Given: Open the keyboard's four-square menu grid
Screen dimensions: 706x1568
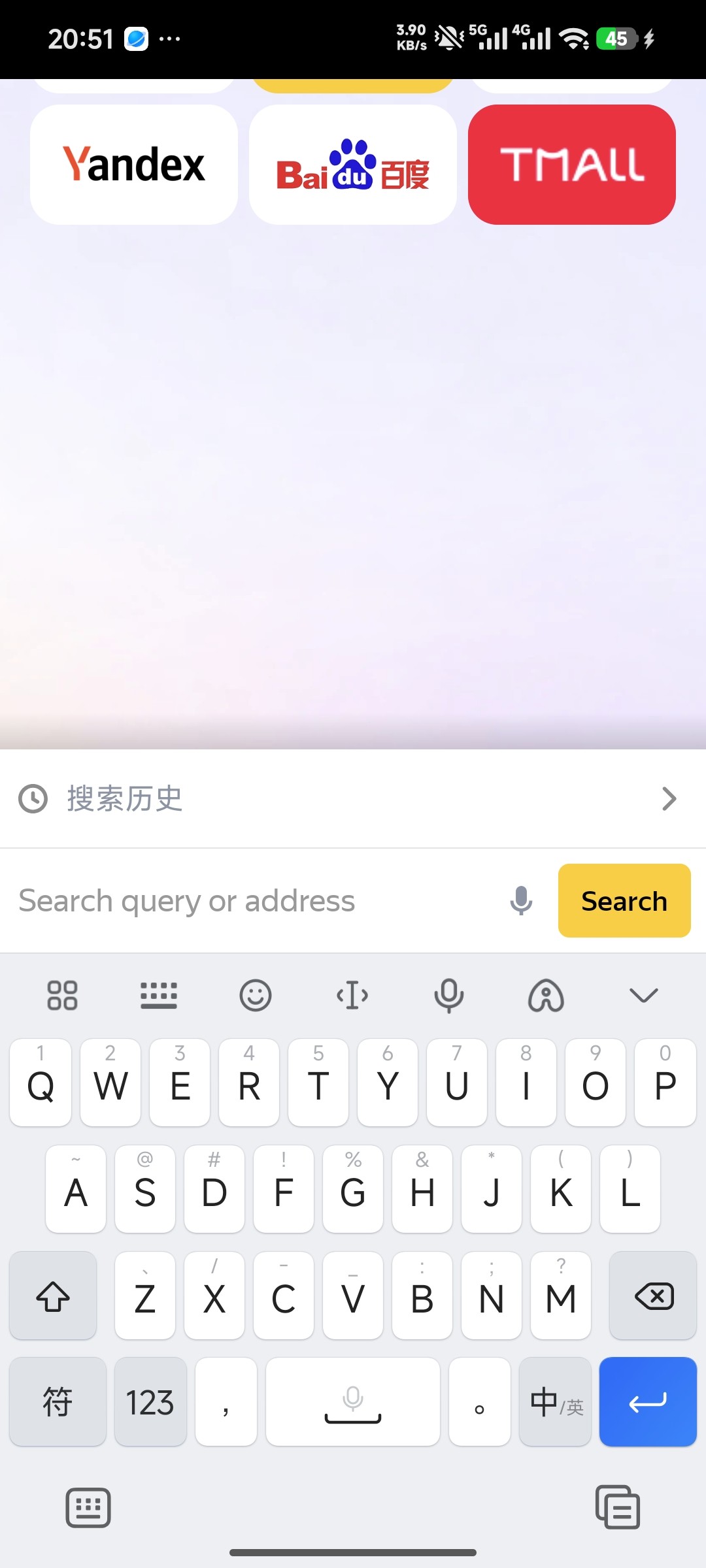Looking at the screenshot, I should point(62,996).
